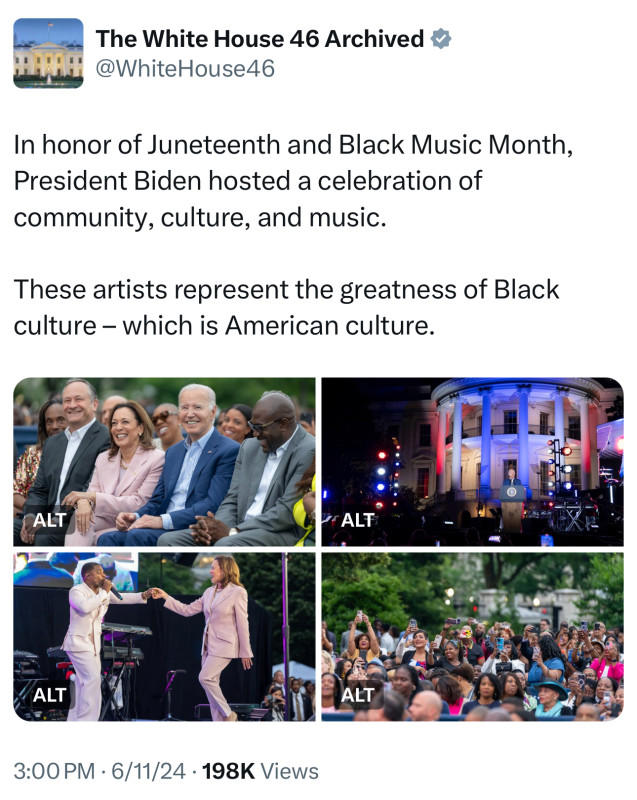Show ALT text on the front-row audience photo
The height and width of the screenshot is (800, 637).
click(49, 520)
